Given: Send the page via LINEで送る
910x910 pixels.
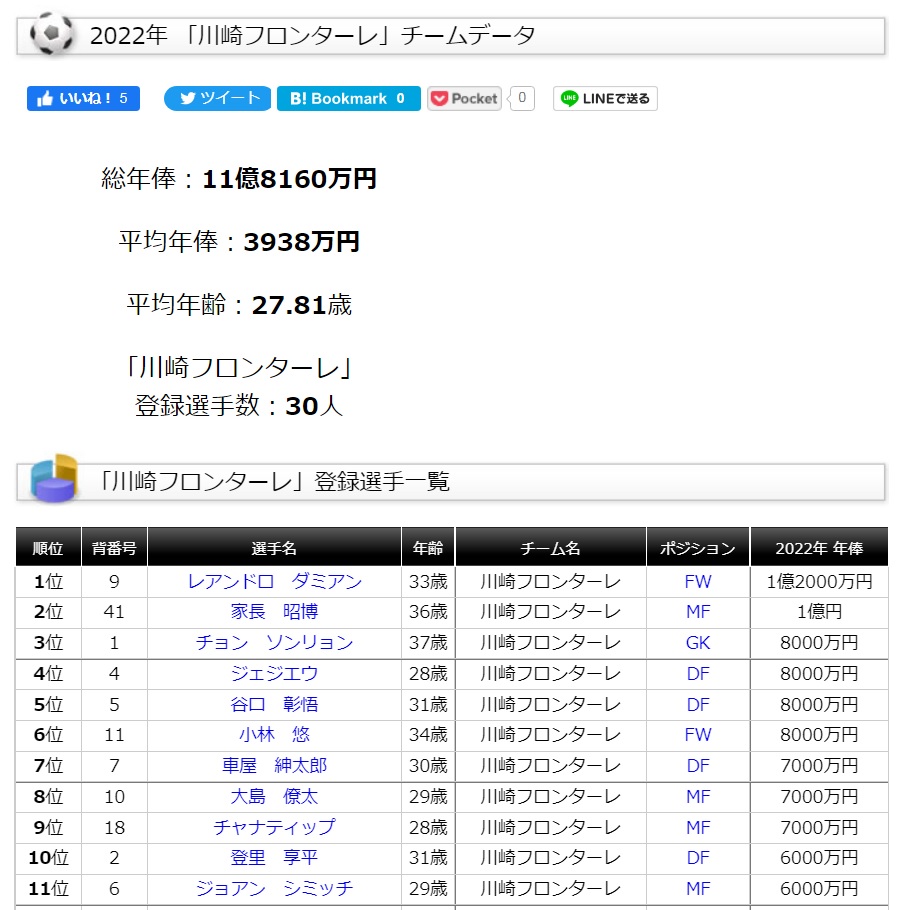Looking at the screenshot, I should (605, 99).
